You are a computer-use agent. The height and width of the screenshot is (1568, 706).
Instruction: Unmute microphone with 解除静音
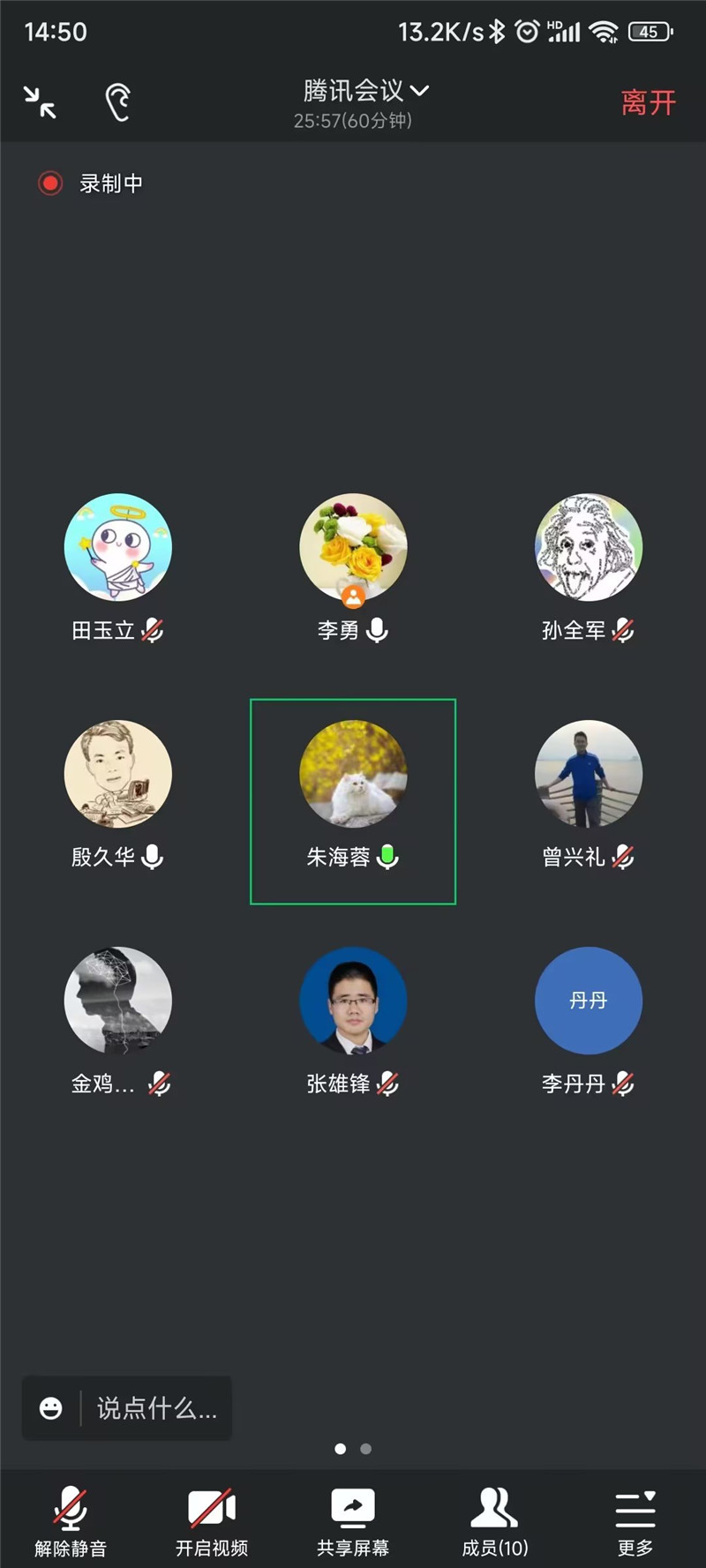(x=71, y=1521)
